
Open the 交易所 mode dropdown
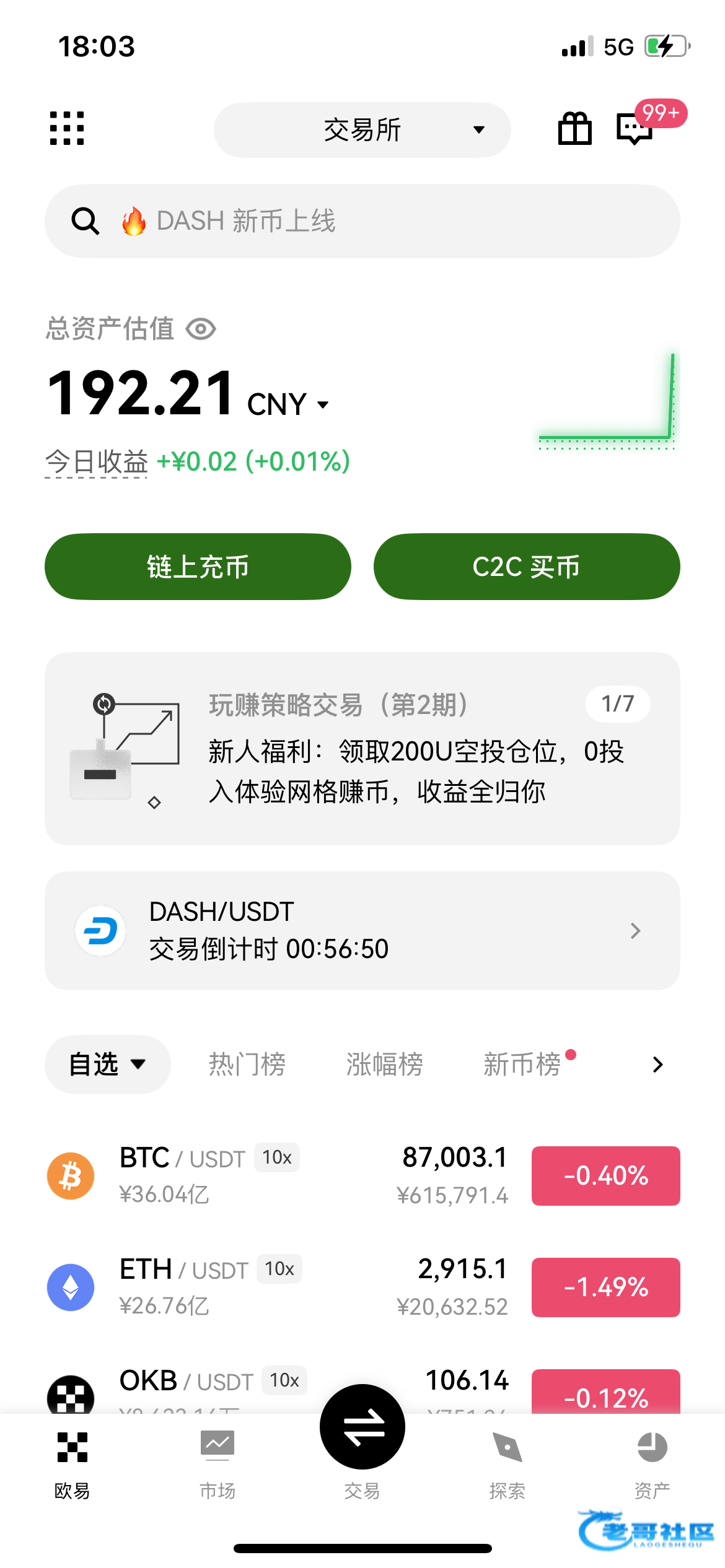click(362, 130)
